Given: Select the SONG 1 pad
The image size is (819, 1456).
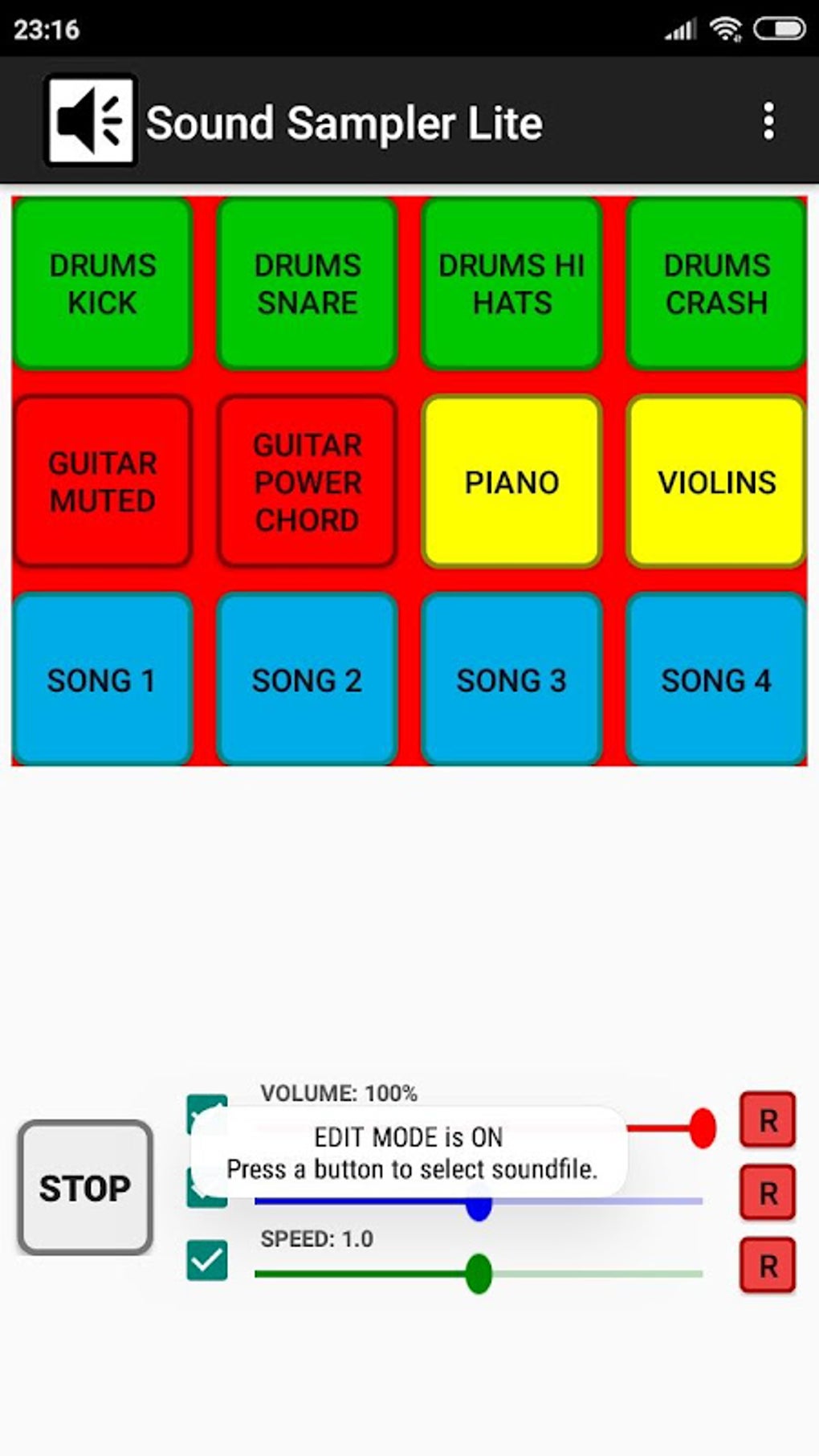Looking at the screenshot, I should [102, 679].
